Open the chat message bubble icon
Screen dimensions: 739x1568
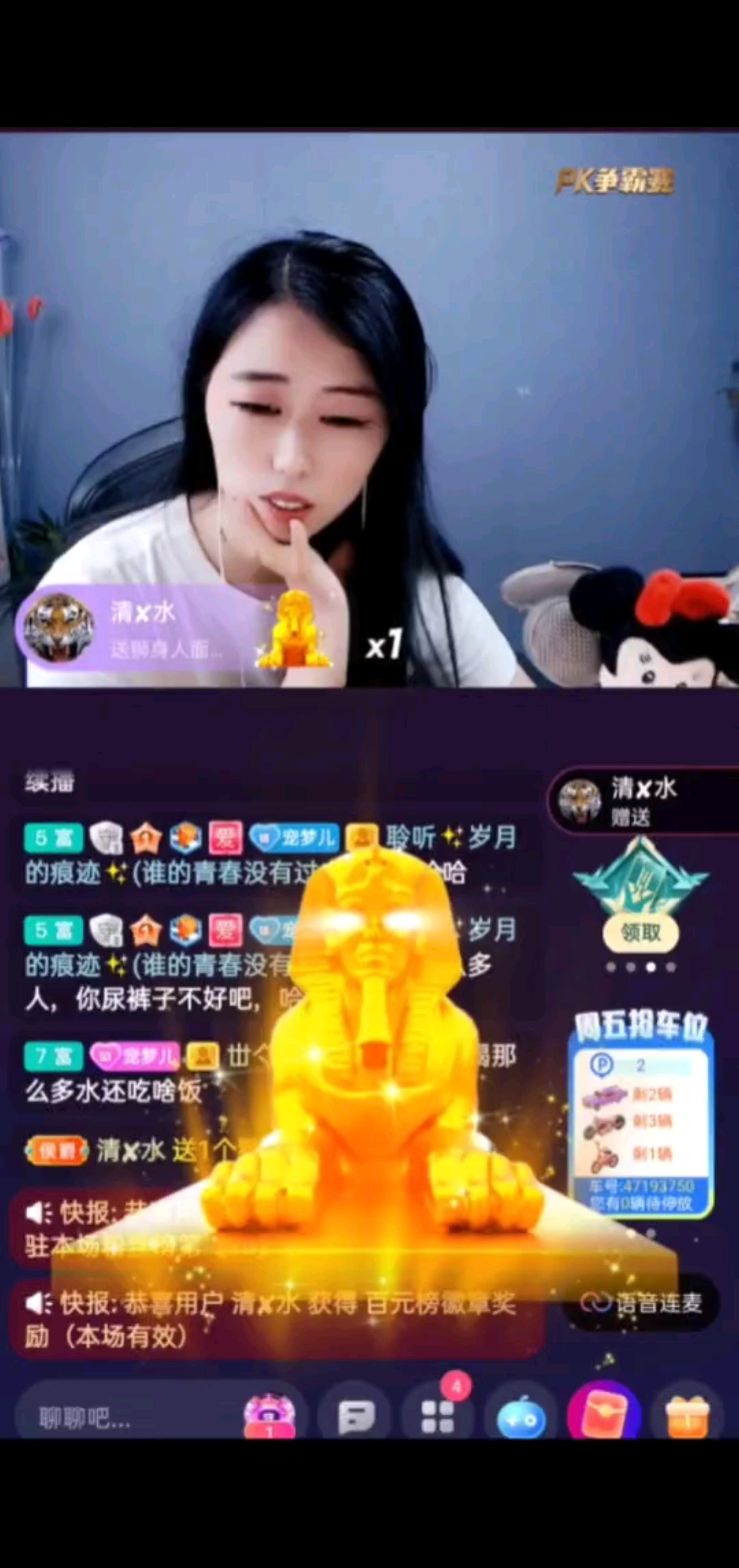coord(356,1415)
